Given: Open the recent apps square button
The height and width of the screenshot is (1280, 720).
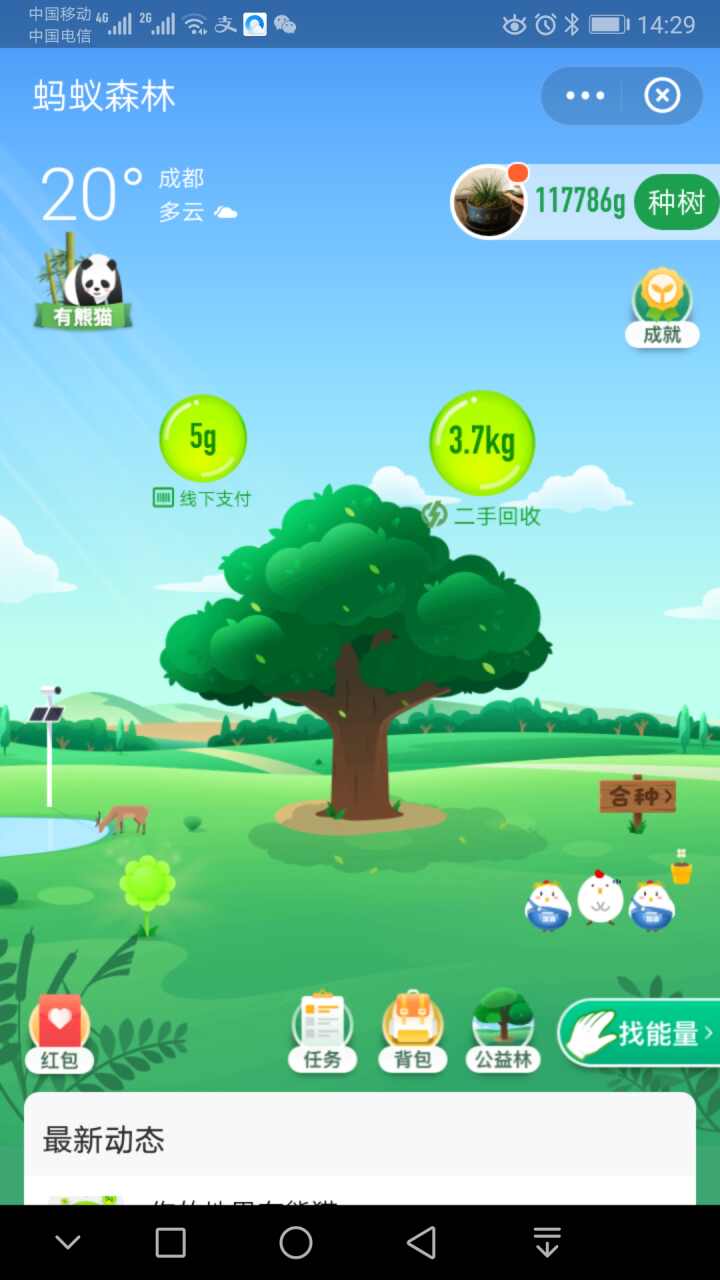Looking at the screenshot, I should click(171, 1243).
